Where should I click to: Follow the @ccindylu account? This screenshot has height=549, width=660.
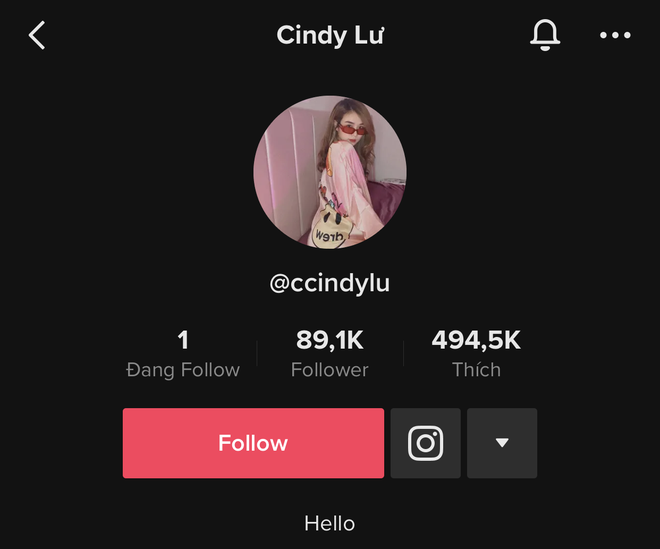(253, 443)
